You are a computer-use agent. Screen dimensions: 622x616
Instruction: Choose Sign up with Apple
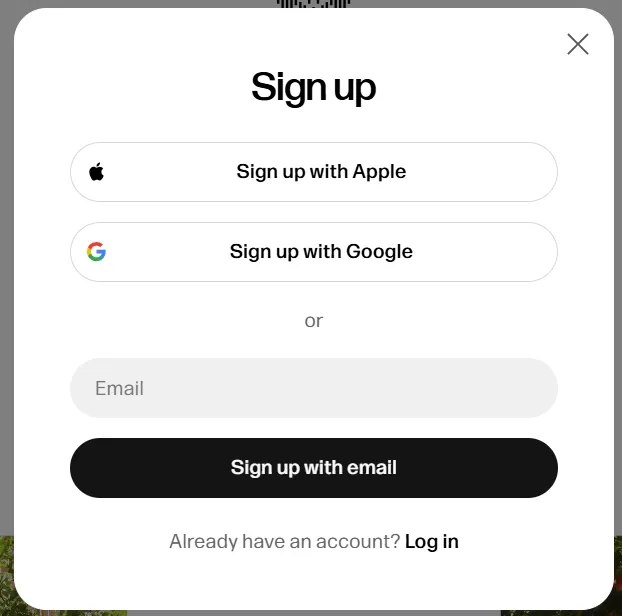[313, 172]
